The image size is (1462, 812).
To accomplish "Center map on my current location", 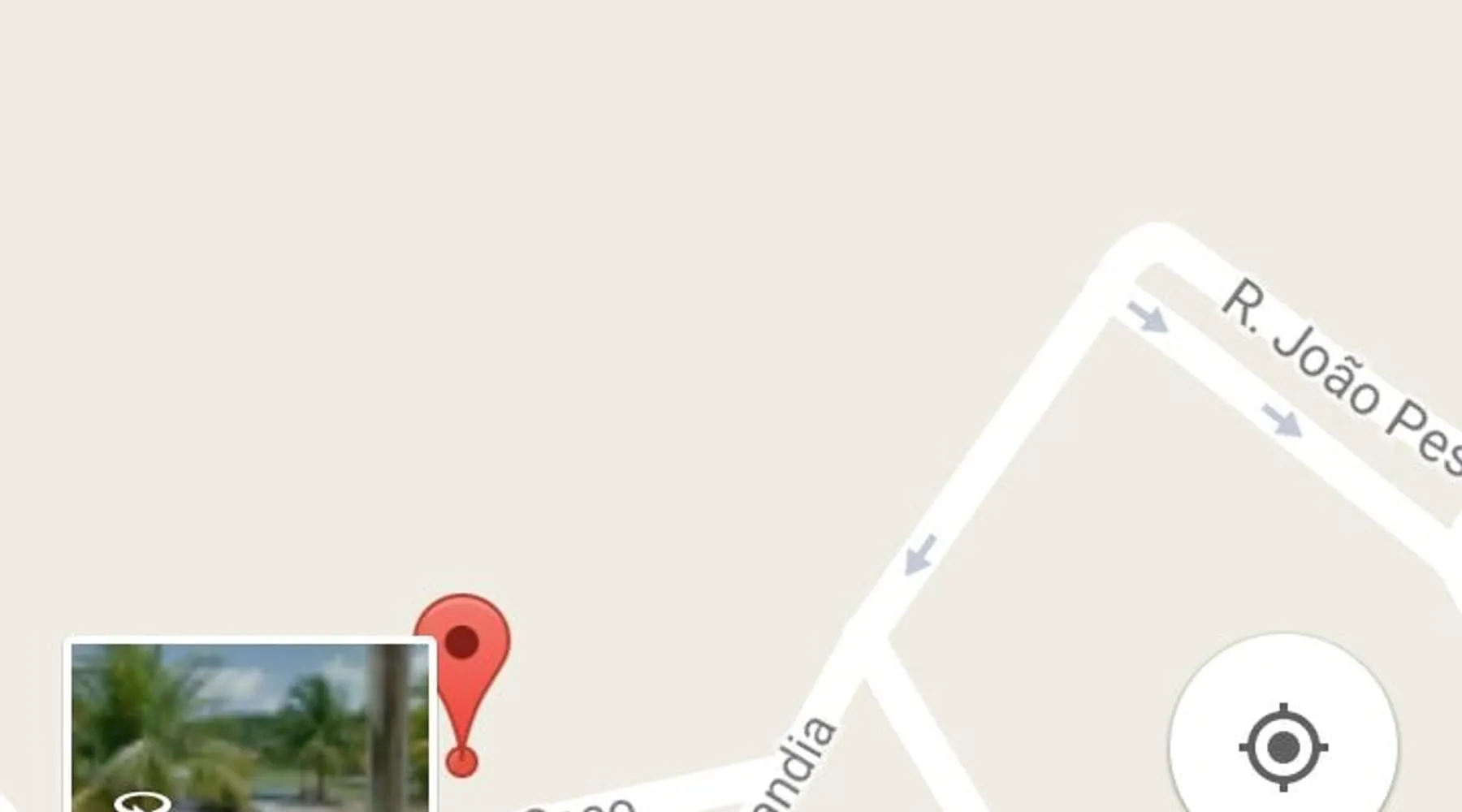I will 1283,745.
